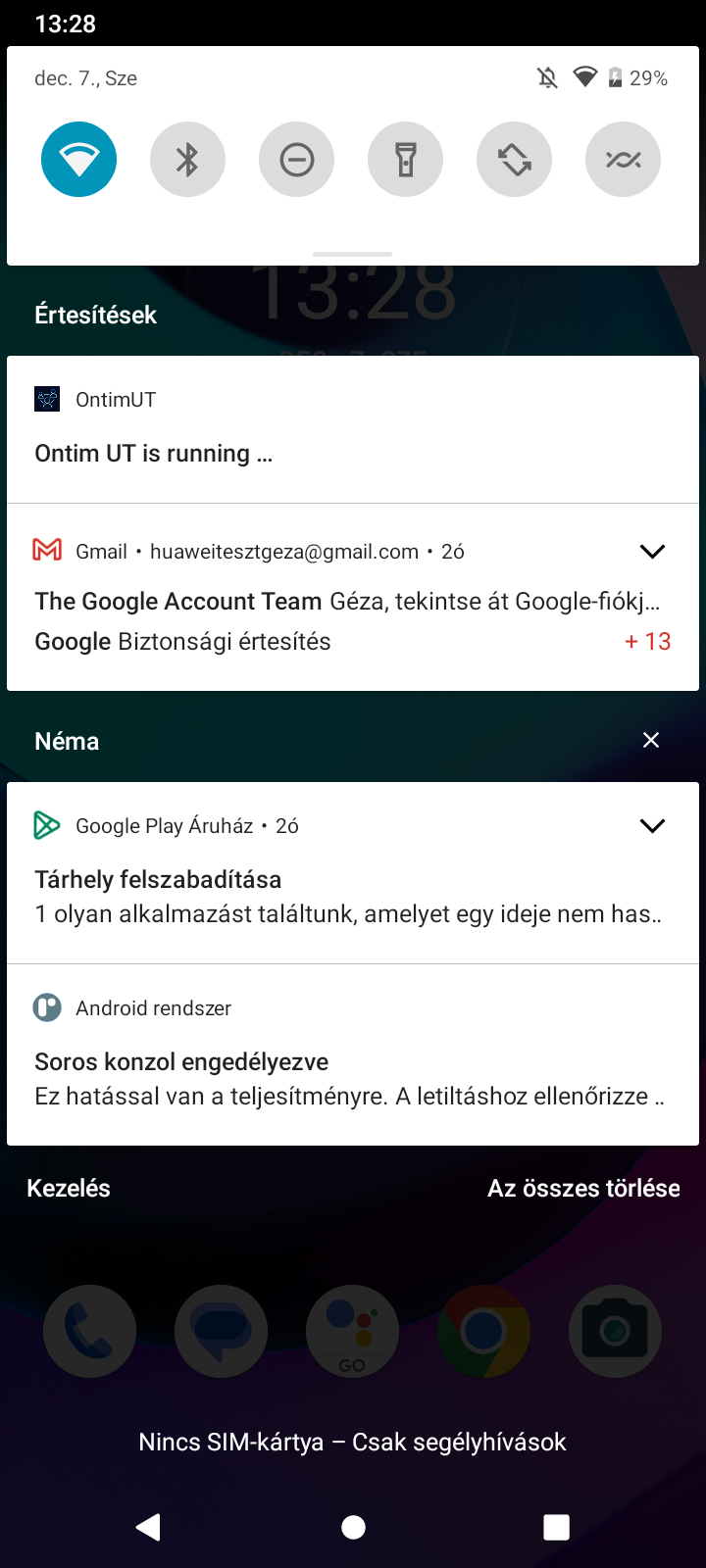The height and width of the screenshot is (1568, 706).
Task: Toggle the last quick settings tile
Action: 623,159
